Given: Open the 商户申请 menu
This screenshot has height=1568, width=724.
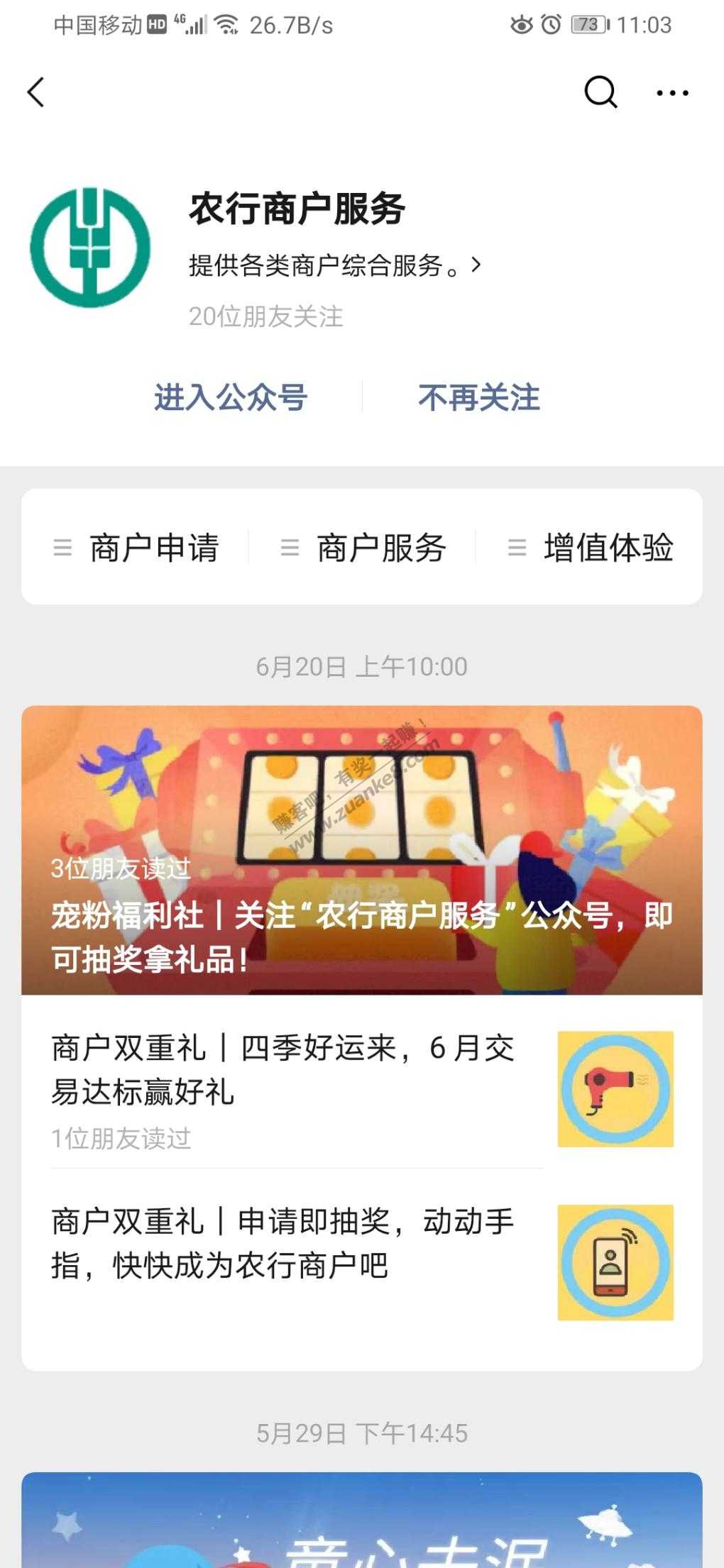Looking at the screenshot, I should [x=136, y=548].
